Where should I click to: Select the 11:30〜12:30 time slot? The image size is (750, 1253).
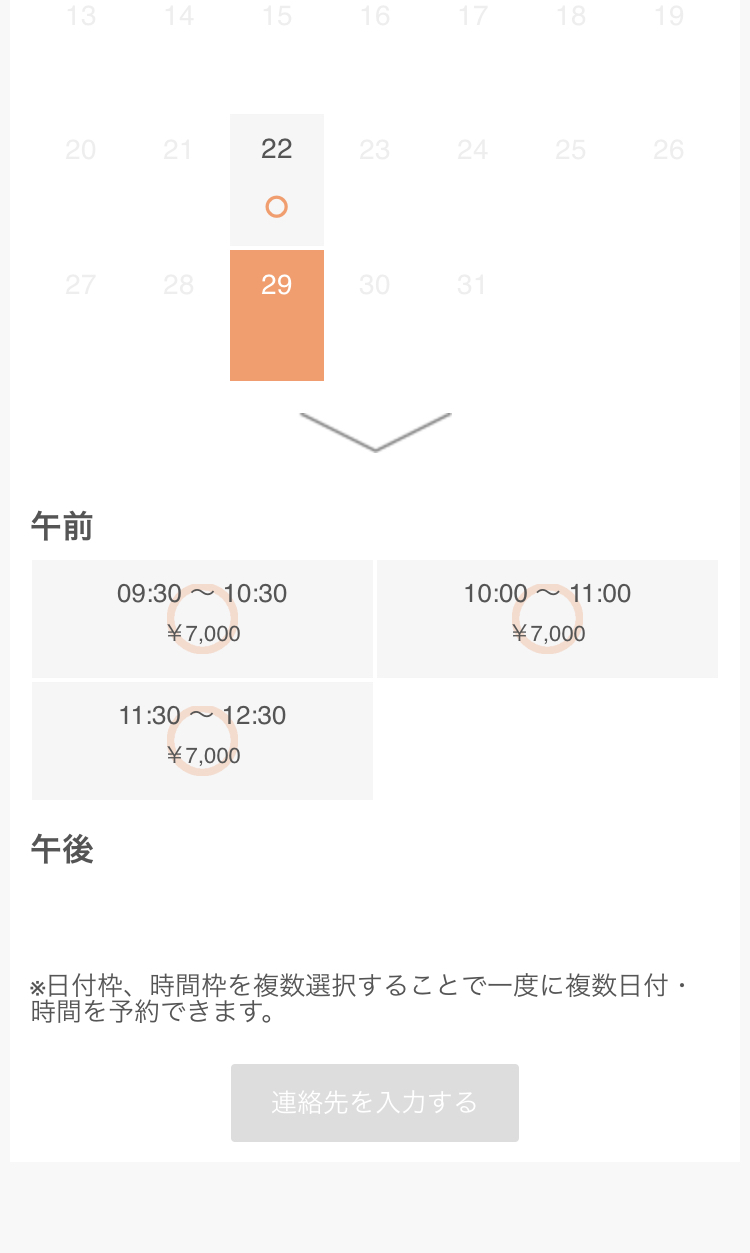(x=202, y=740)
